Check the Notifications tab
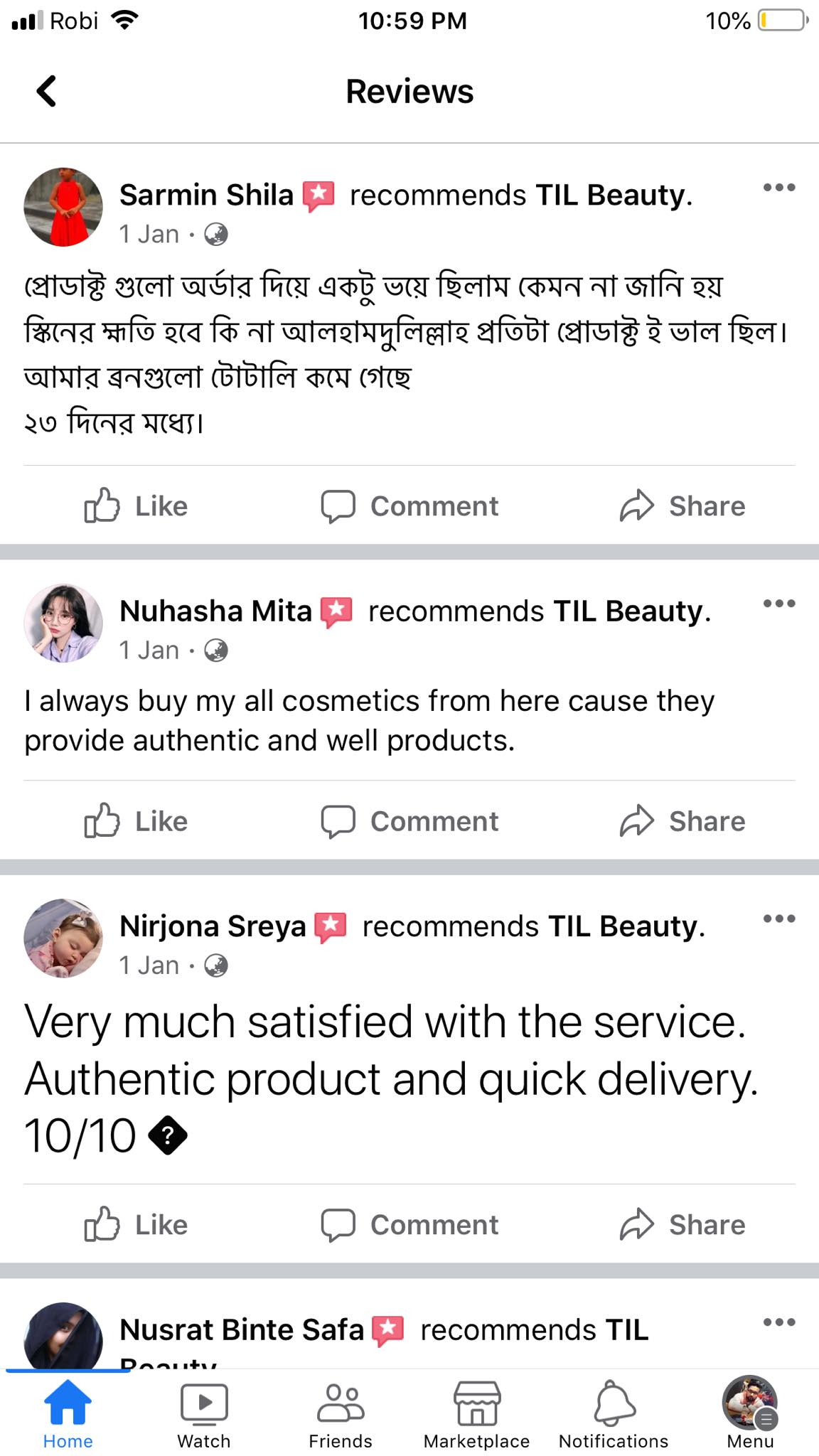 pos(614,1413)
